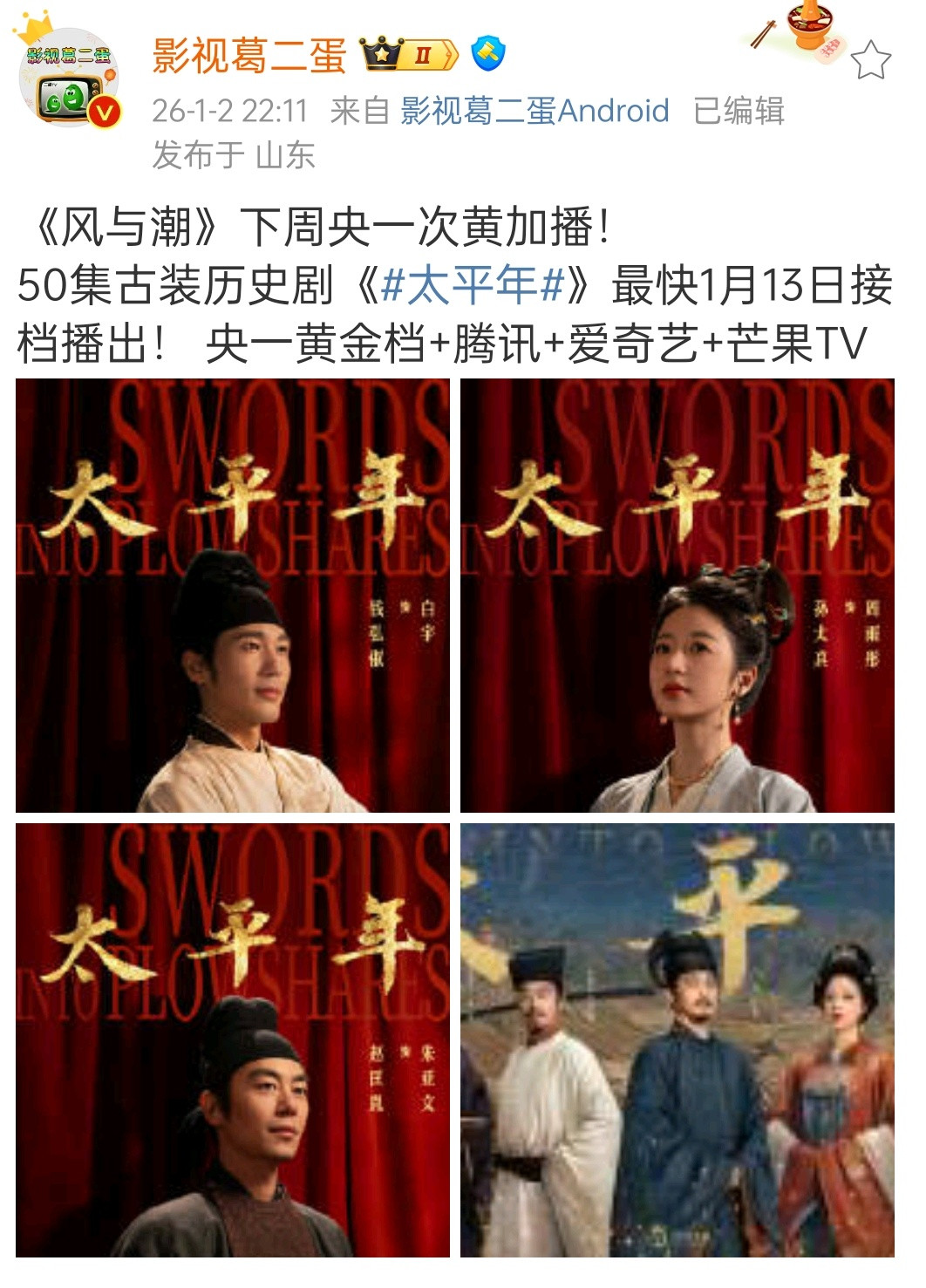Open the blue shield gavel badge
This screenshot has height=1288, width=926.
click(488, 52)
